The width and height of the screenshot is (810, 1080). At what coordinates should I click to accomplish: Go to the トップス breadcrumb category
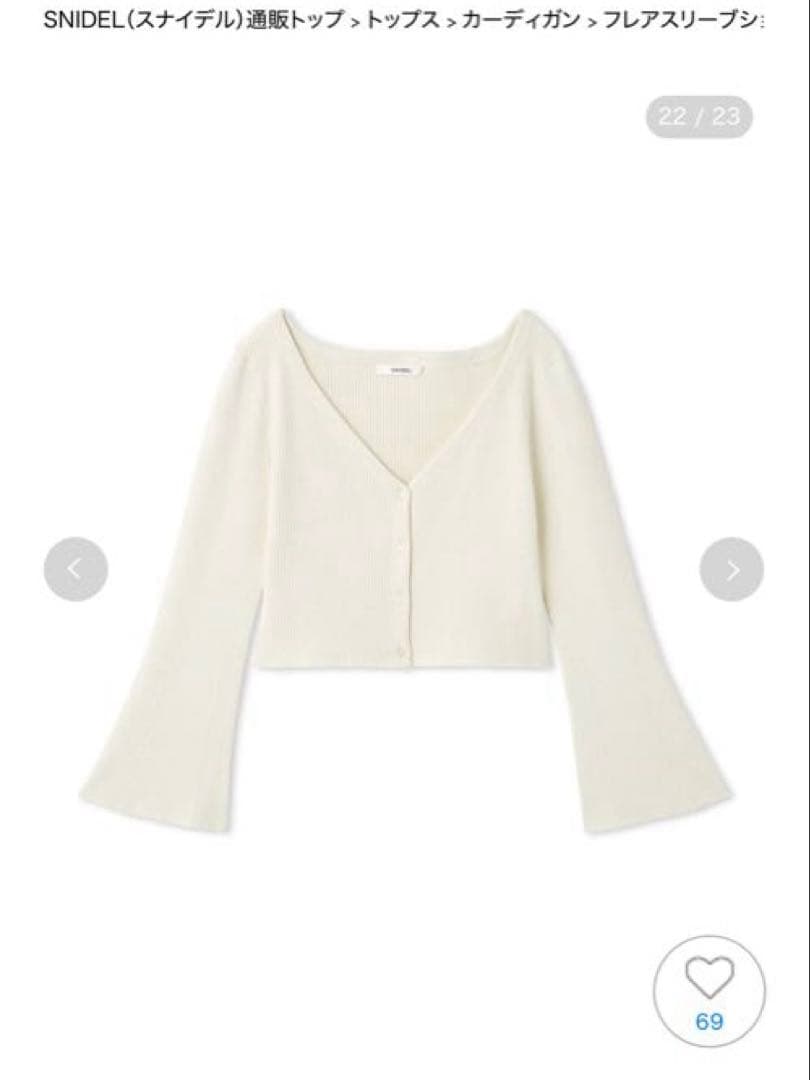click(402, 22)
